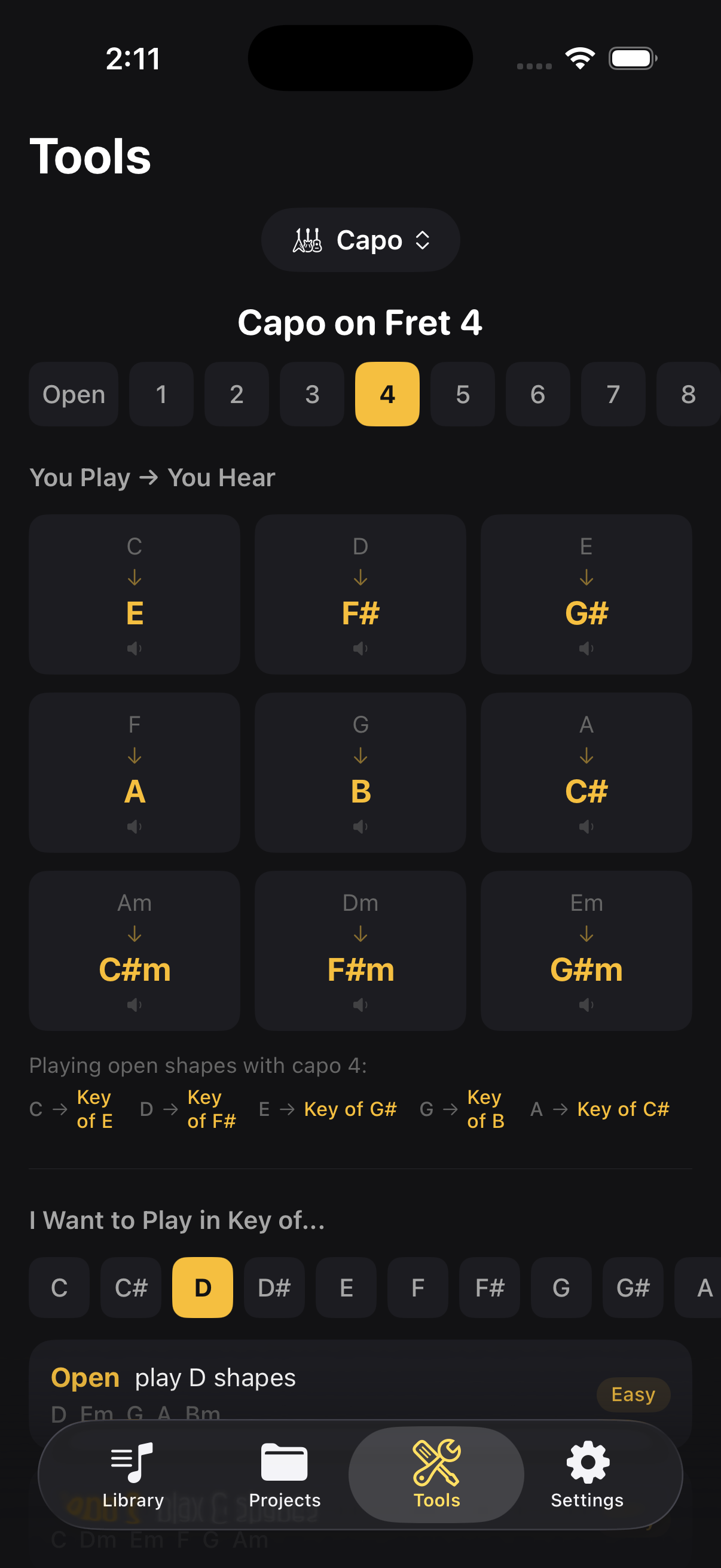Screen dimensions: 721x1568
Task: Choose key of G#
Action: pos(632,1288)
